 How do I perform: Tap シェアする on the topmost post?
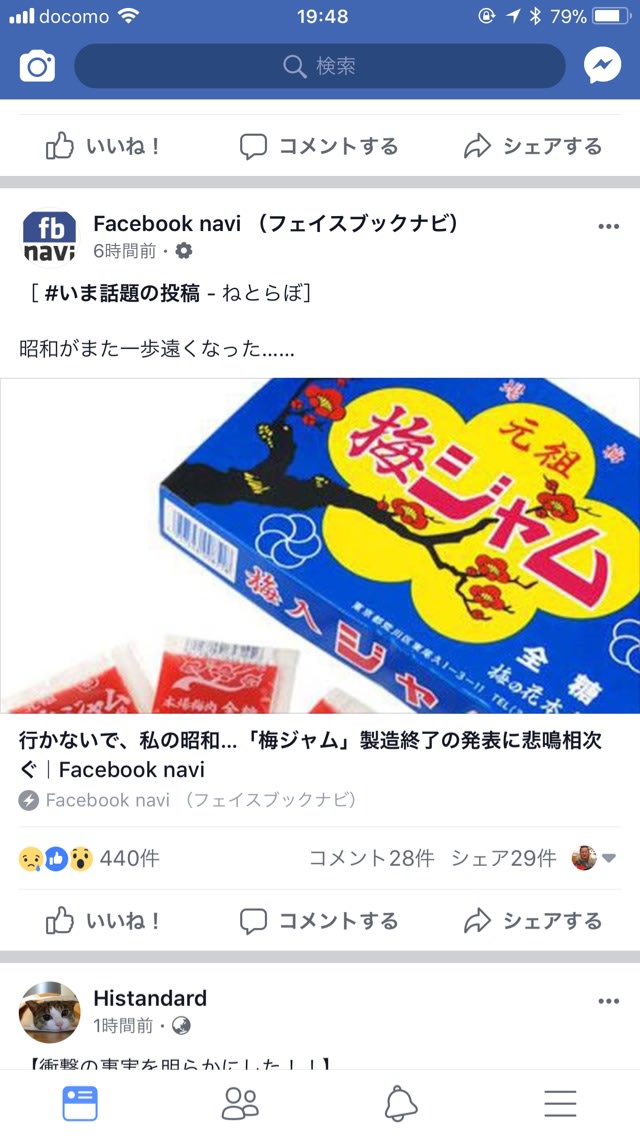point(534,147)
